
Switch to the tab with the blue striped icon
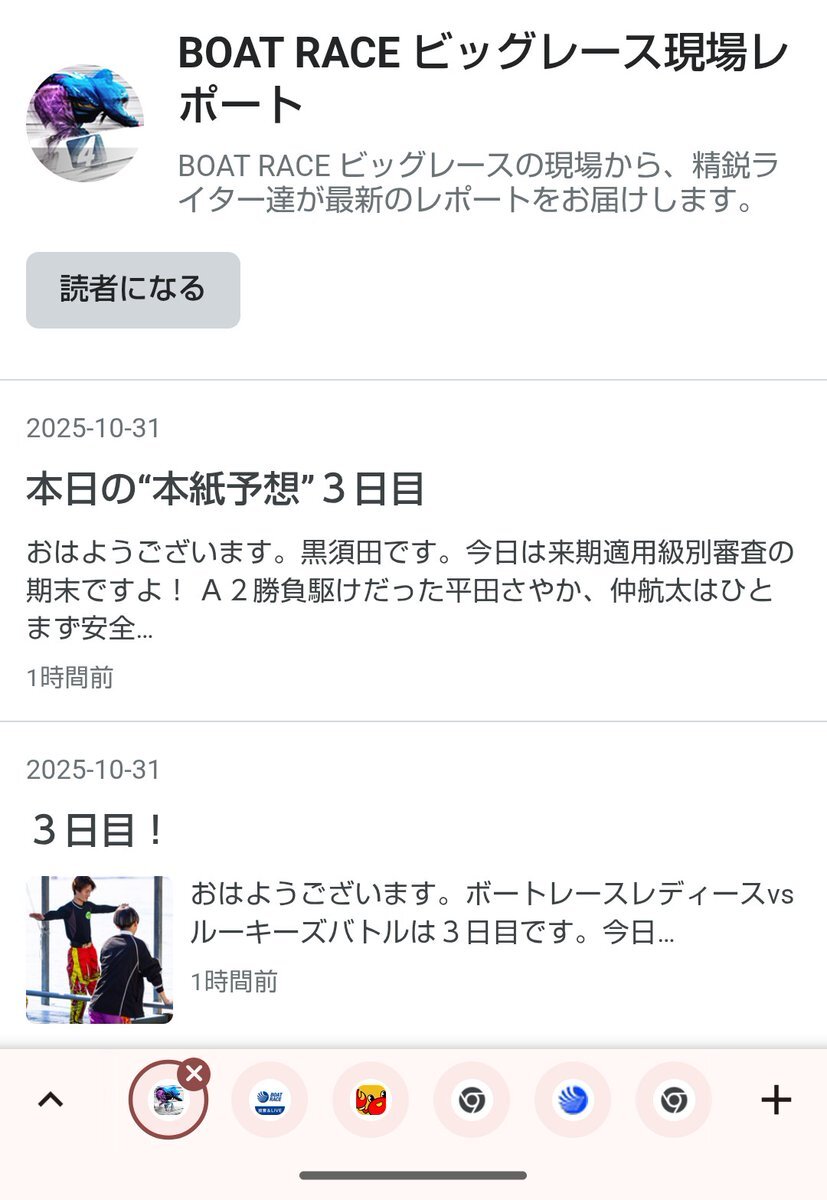coord(572,1100)
